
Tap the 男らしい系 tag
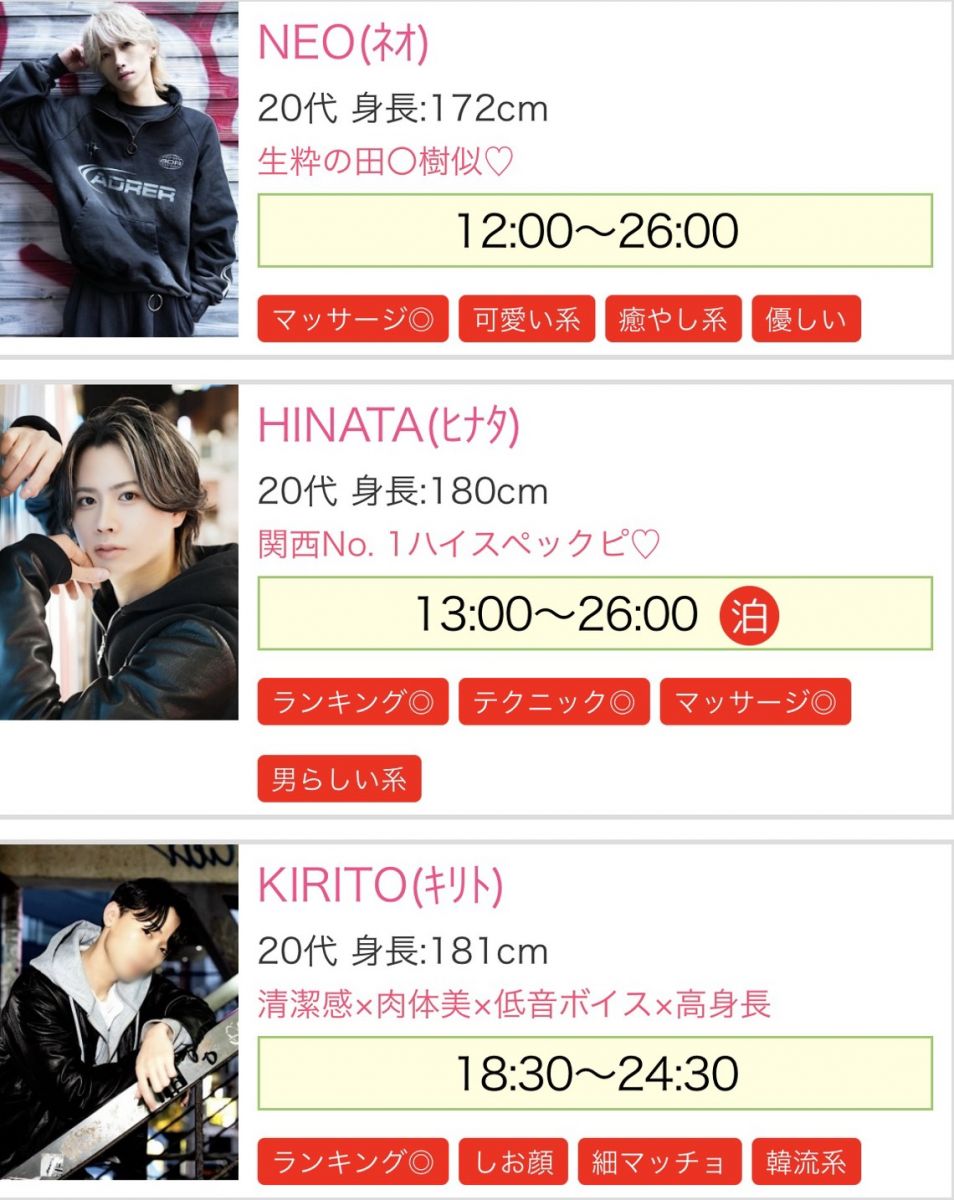click(339, 779)
